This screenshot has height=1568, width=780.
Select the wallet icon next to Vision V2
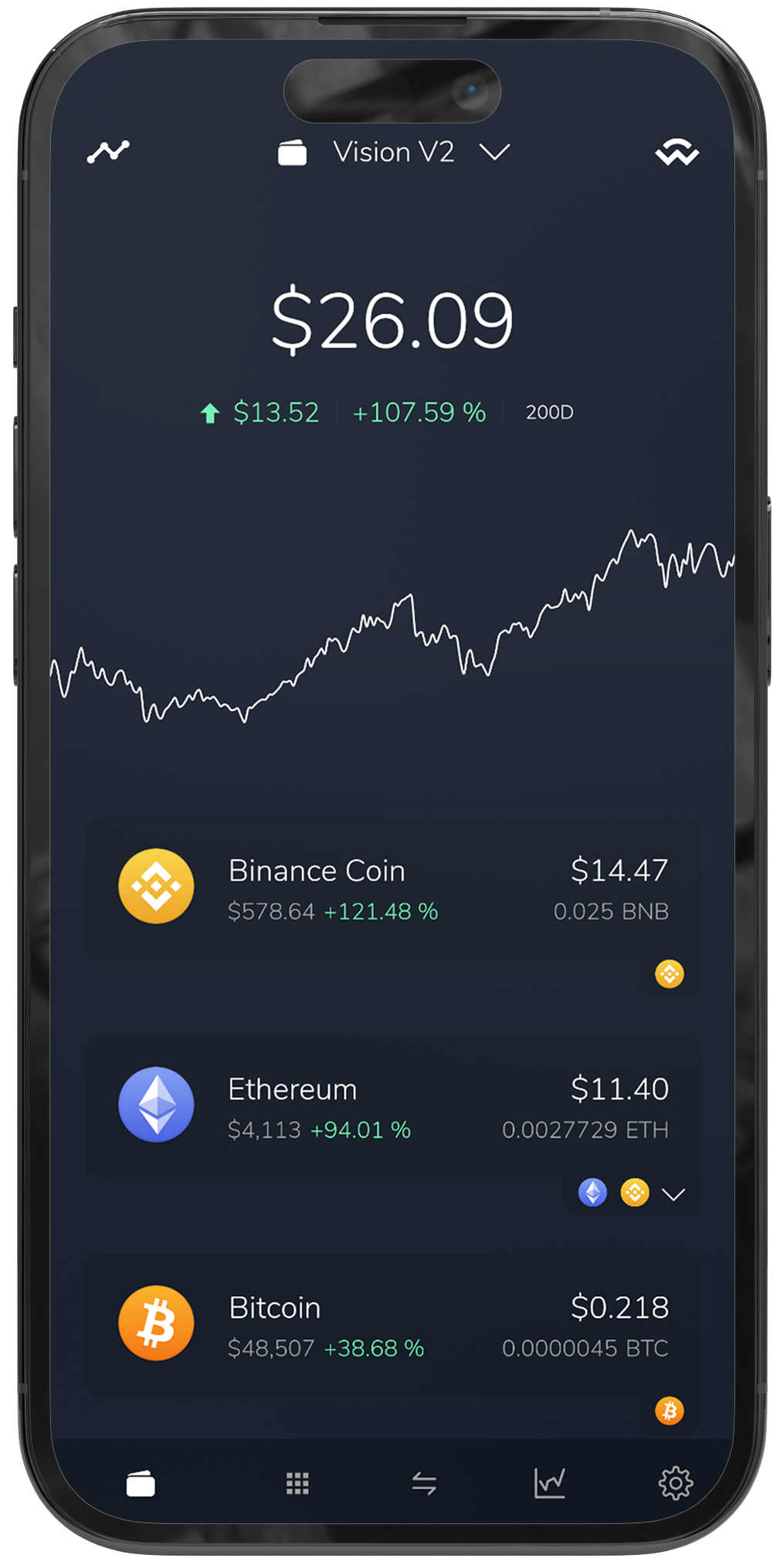(x=292, y=151)
